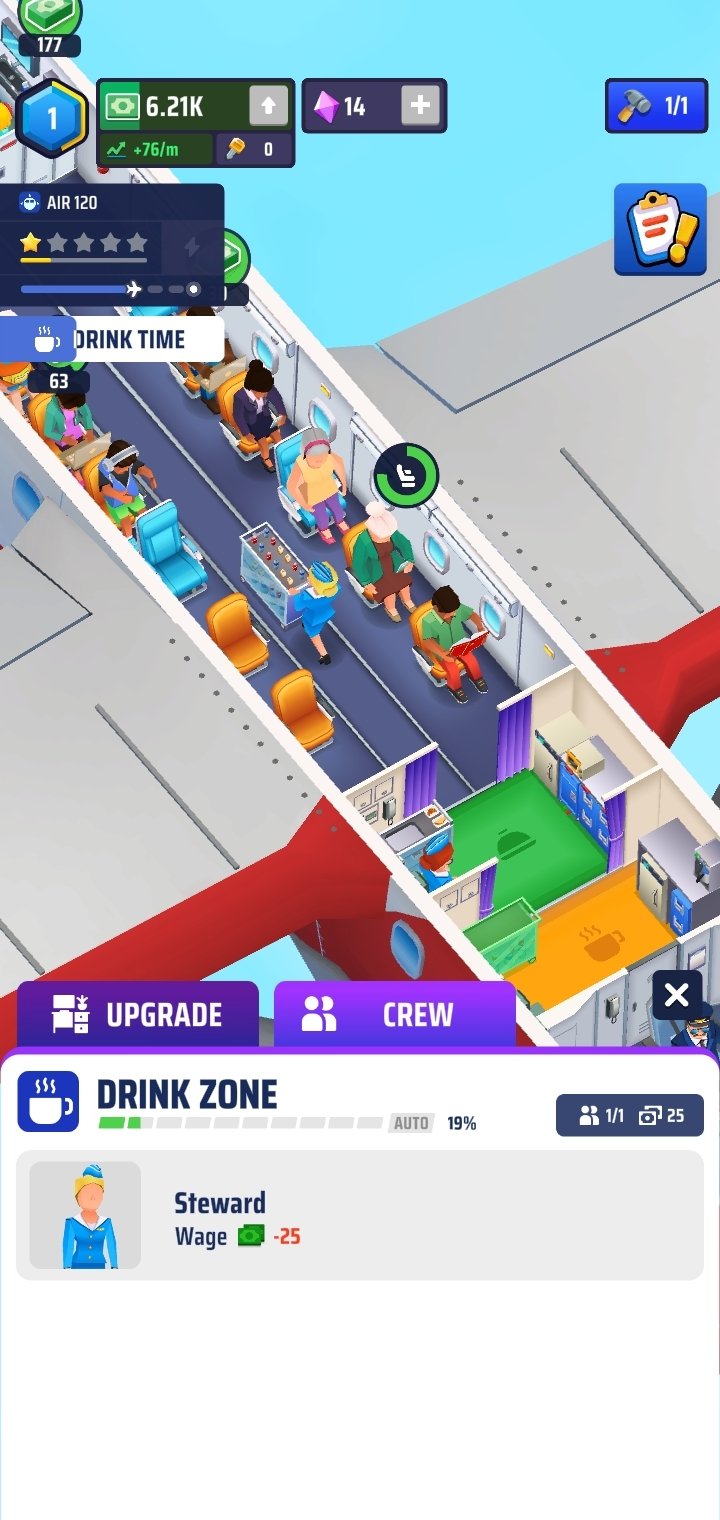720x1520 pixels.
Task: Close the Drink Zone panel
Action: tap(676, 995)
